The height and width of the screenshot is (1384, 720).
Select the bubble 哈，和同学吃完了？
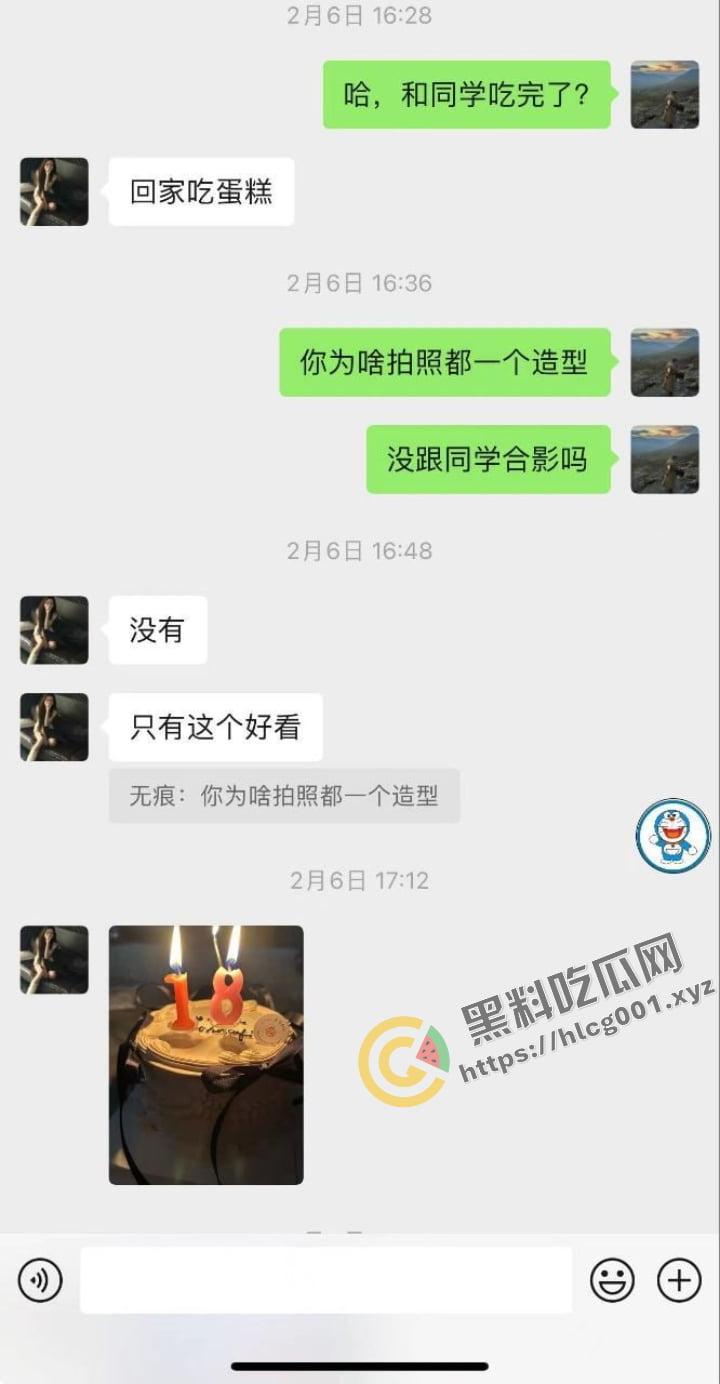466,95
